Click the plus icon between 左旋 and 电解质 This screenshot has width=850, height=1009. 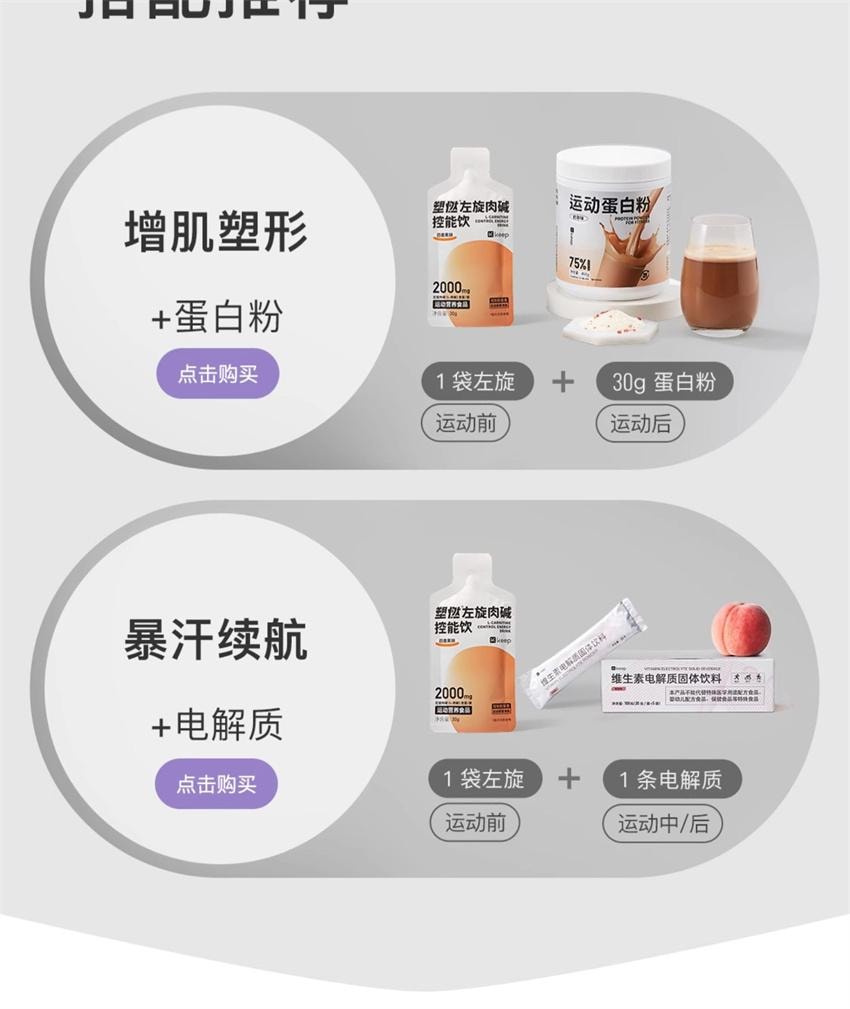pos(568,778)
